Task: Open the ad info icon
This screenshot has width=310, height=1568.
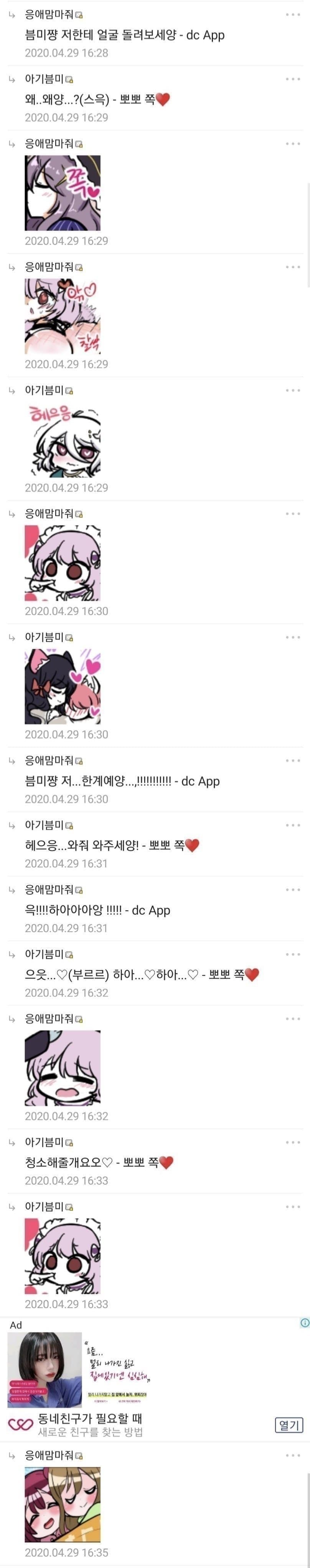Action: (x=305, y=1323)
